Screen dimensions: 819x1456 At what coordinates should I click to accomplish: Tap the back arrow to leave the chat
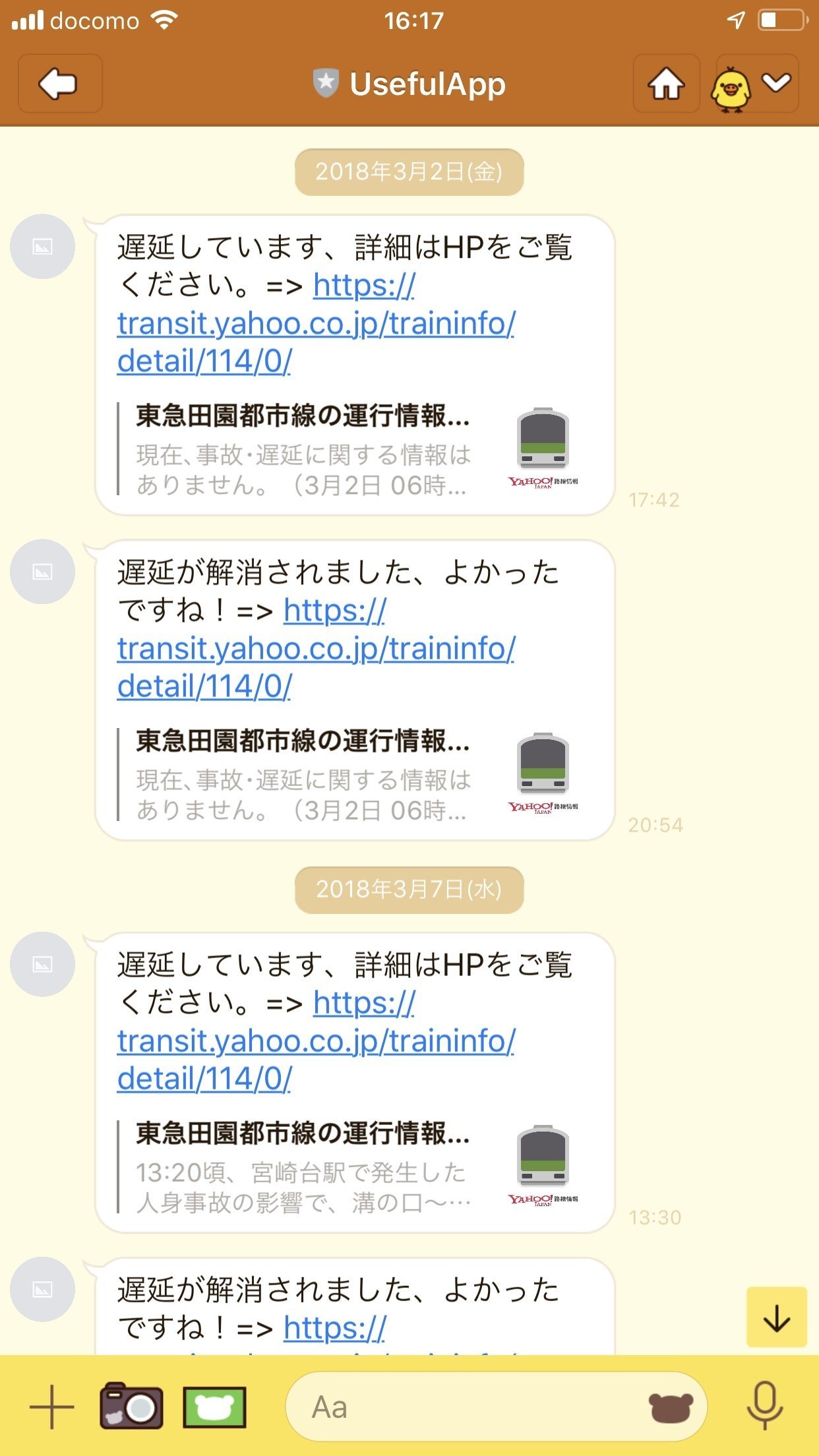[59, 84]
